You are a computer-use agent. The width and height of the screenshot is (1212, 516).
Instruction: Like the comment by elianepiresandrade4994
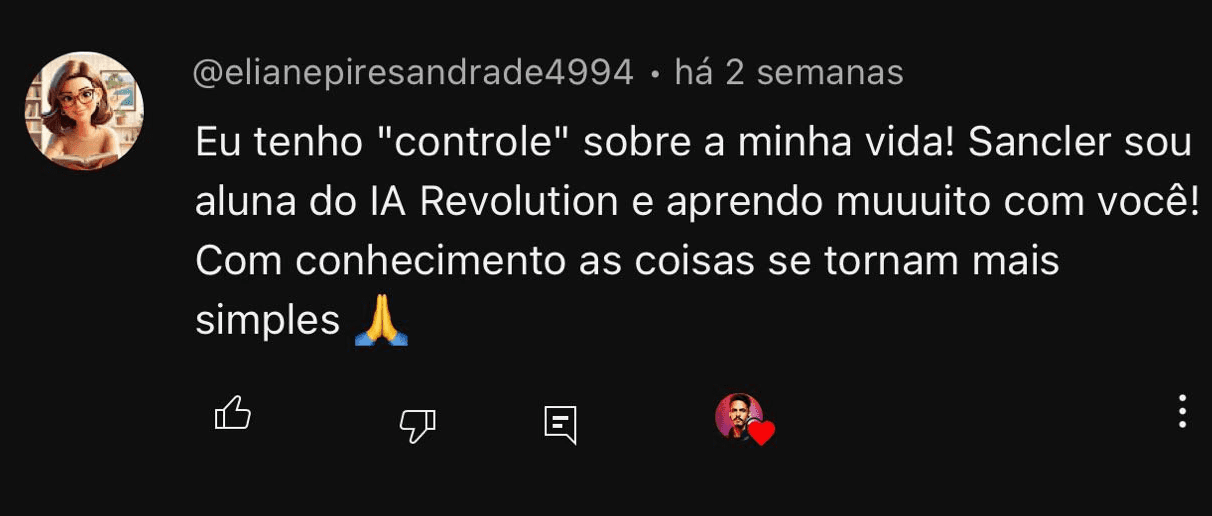pos(233,412)
